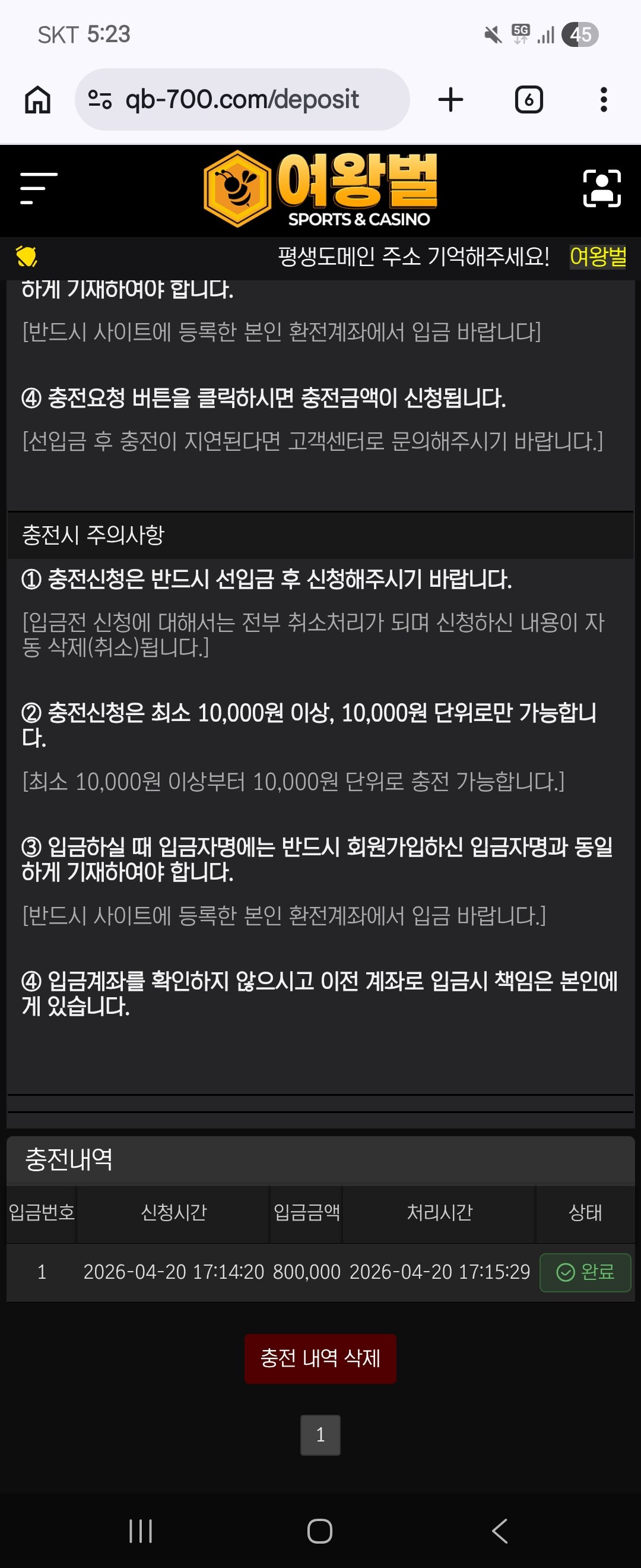The width and height of the screenshot is (641, 1568).
Task: Tap the 충전 내역 삭제 button
Action: click(x=320, y=1358)
